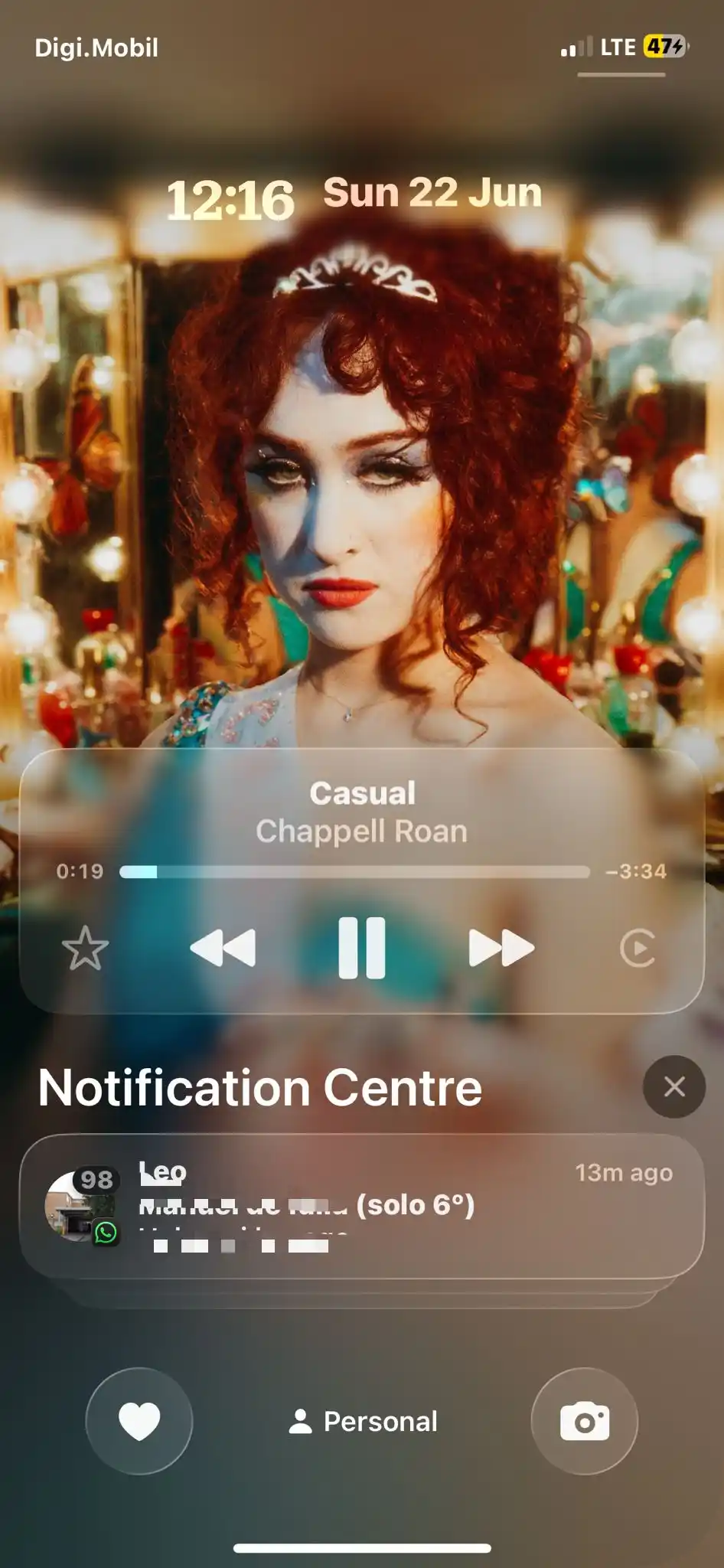Favorite the song with the star icon
Screen dimensions: 724x1568
coord(85,949)
